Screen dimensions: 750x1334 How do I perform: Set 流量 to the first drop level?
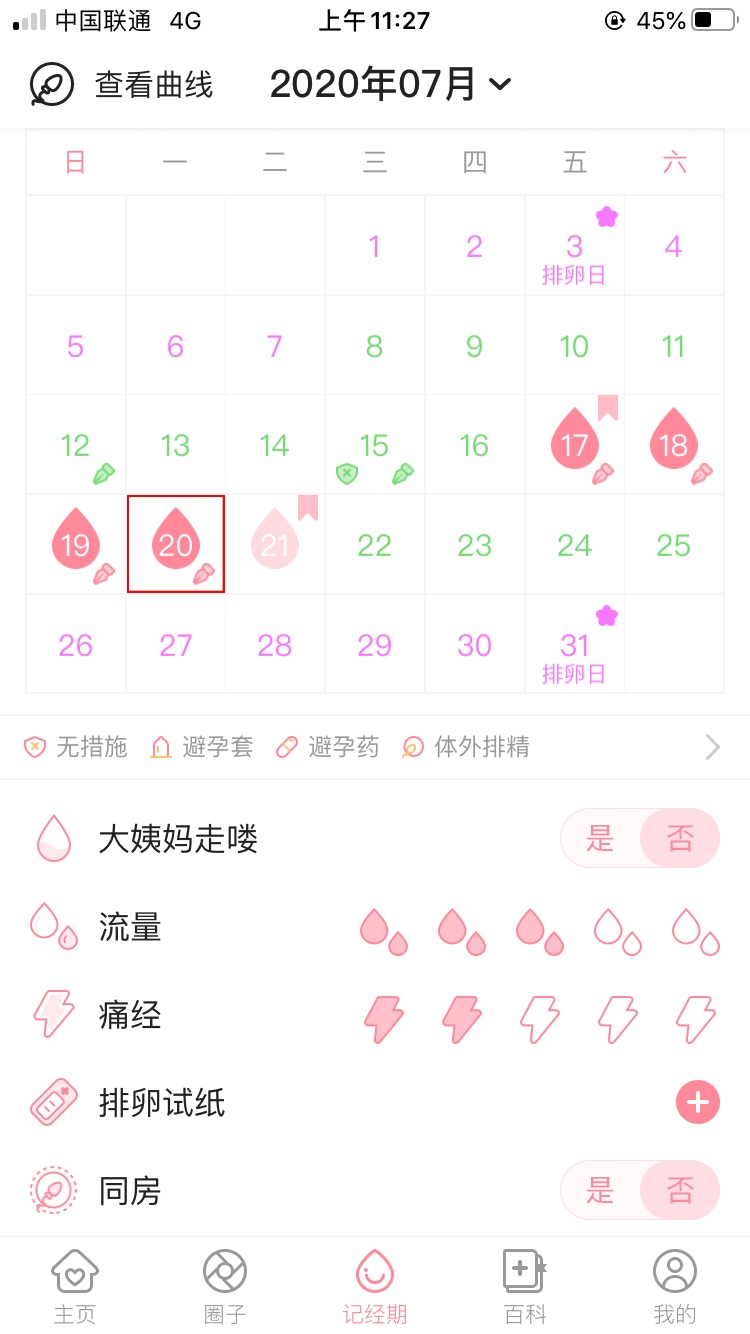(384, 931)
